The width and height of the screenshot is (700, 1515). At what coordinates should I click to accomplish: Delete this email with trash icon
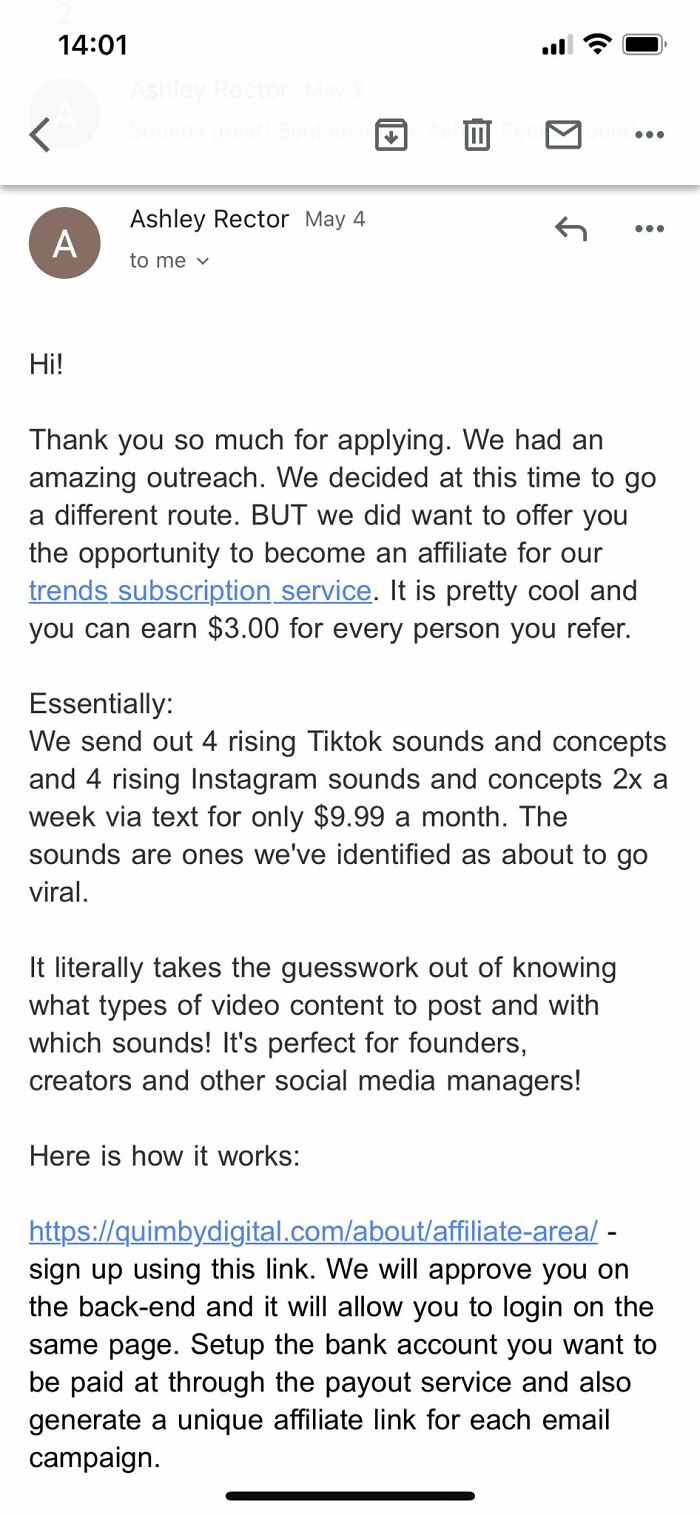click(x=477, y=134)
